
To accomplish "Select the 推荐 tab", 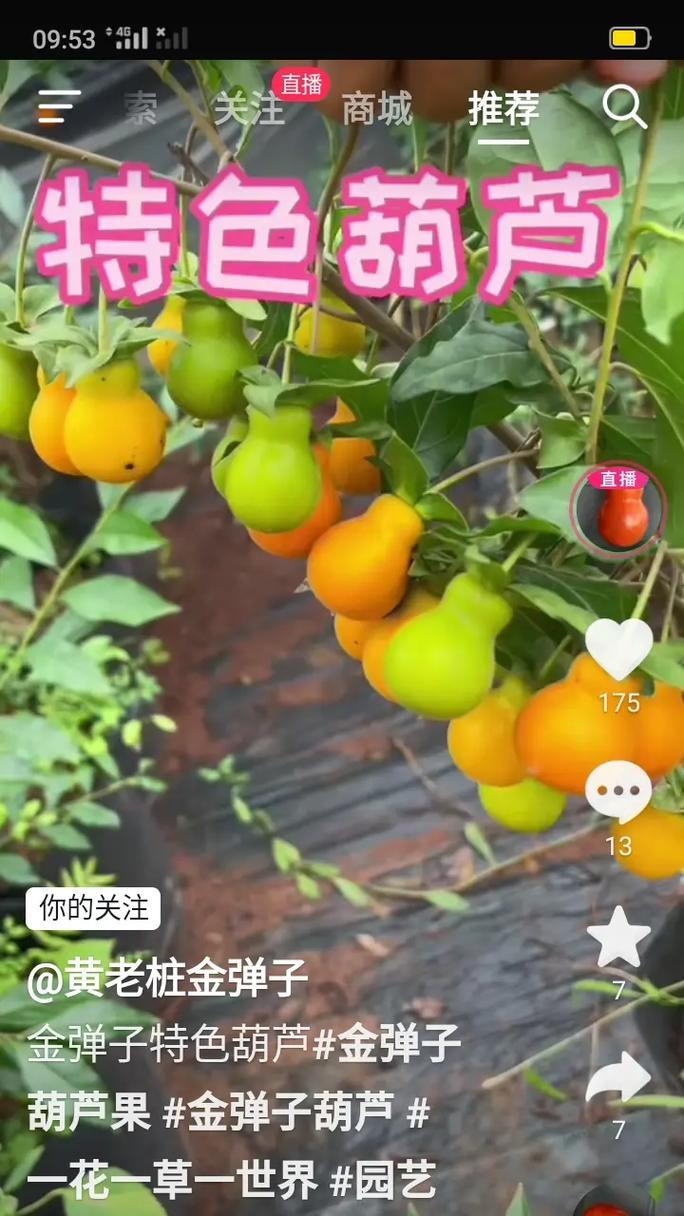I will click(x=504, y=110).
